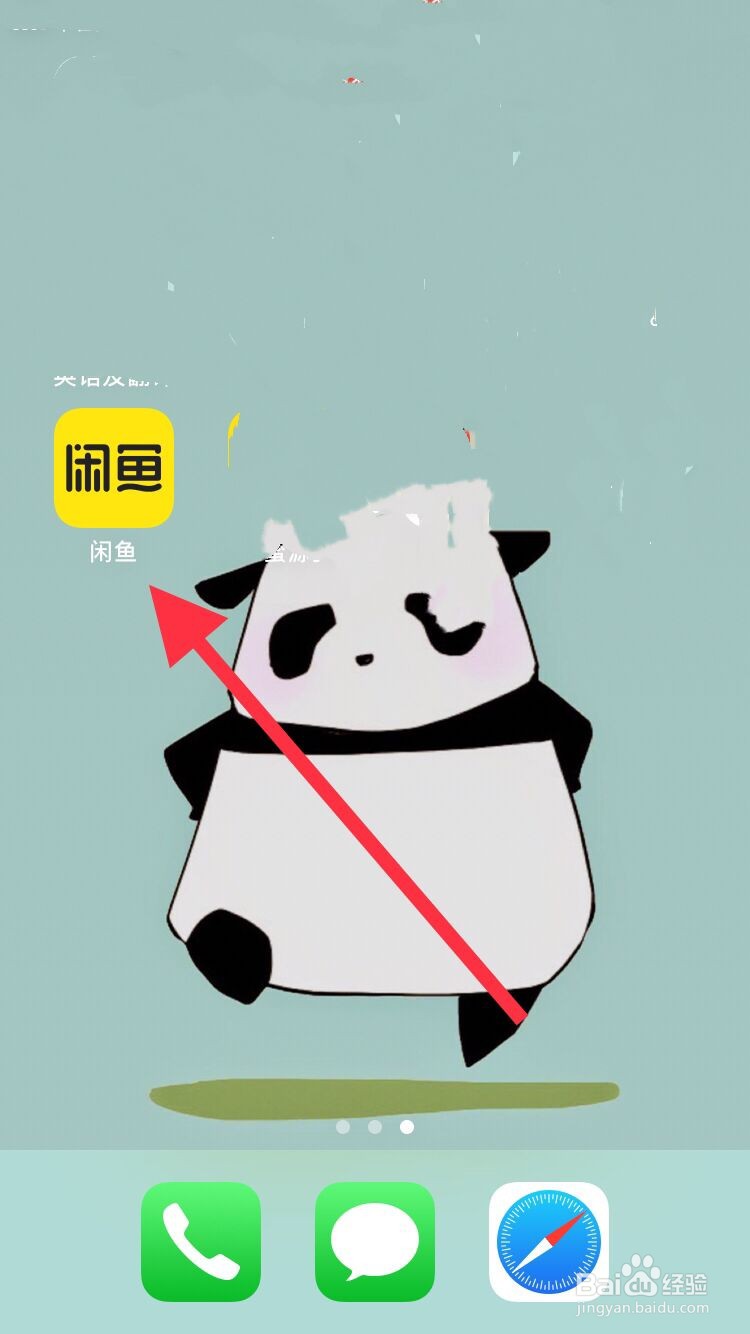Tap the compass needle on the Safari icon
This screenshot has height=1334, width=750.
(x=550, y=1237)
